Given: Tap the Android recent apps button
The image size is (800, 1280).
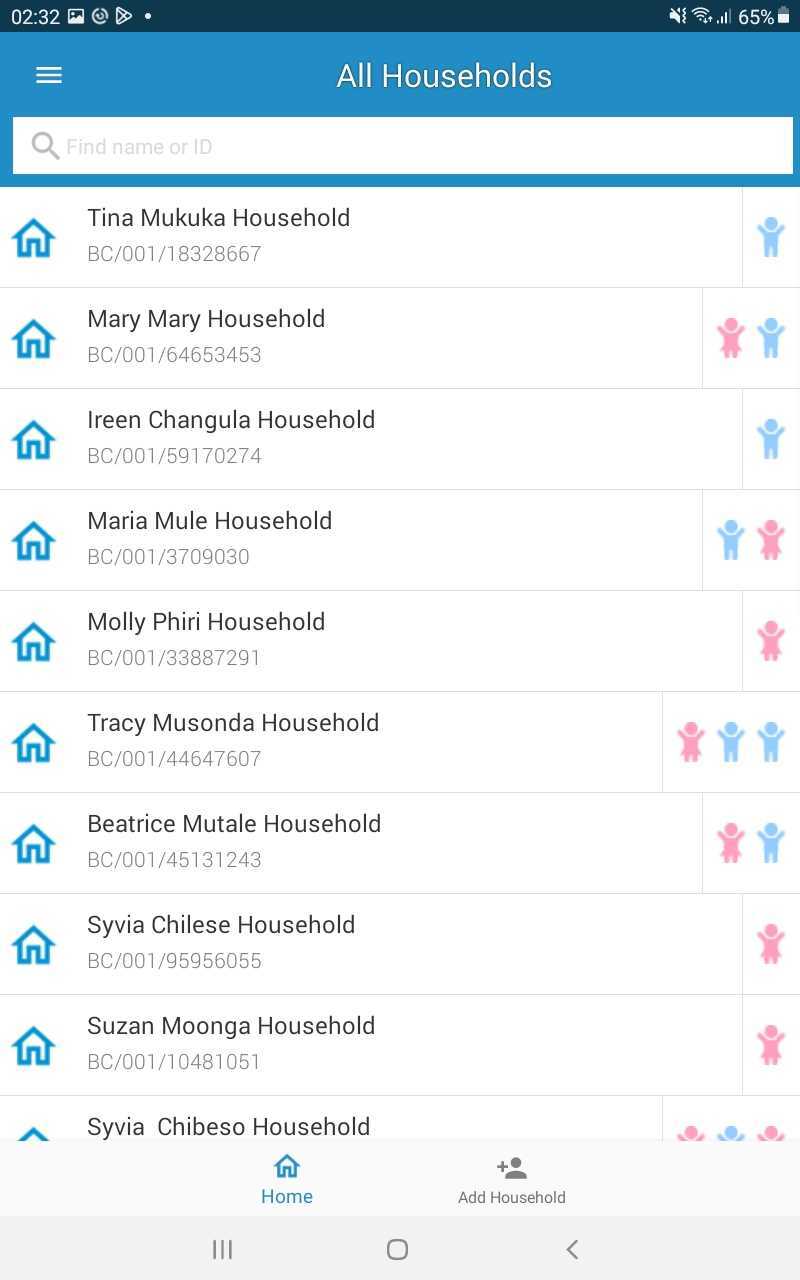Looking at the screenshot, I should pos(222,1249).
